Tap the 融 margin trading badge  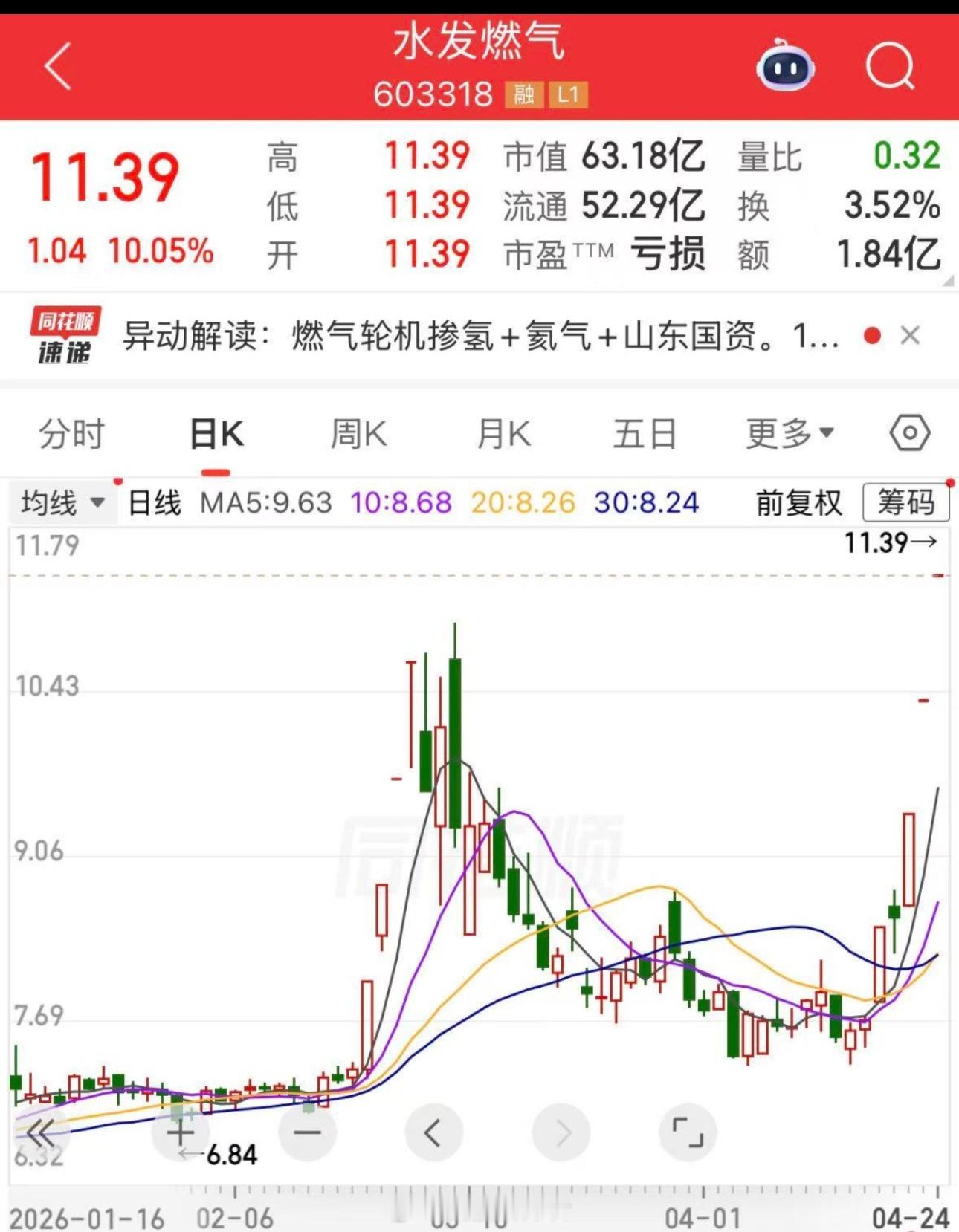coord(523,95)
